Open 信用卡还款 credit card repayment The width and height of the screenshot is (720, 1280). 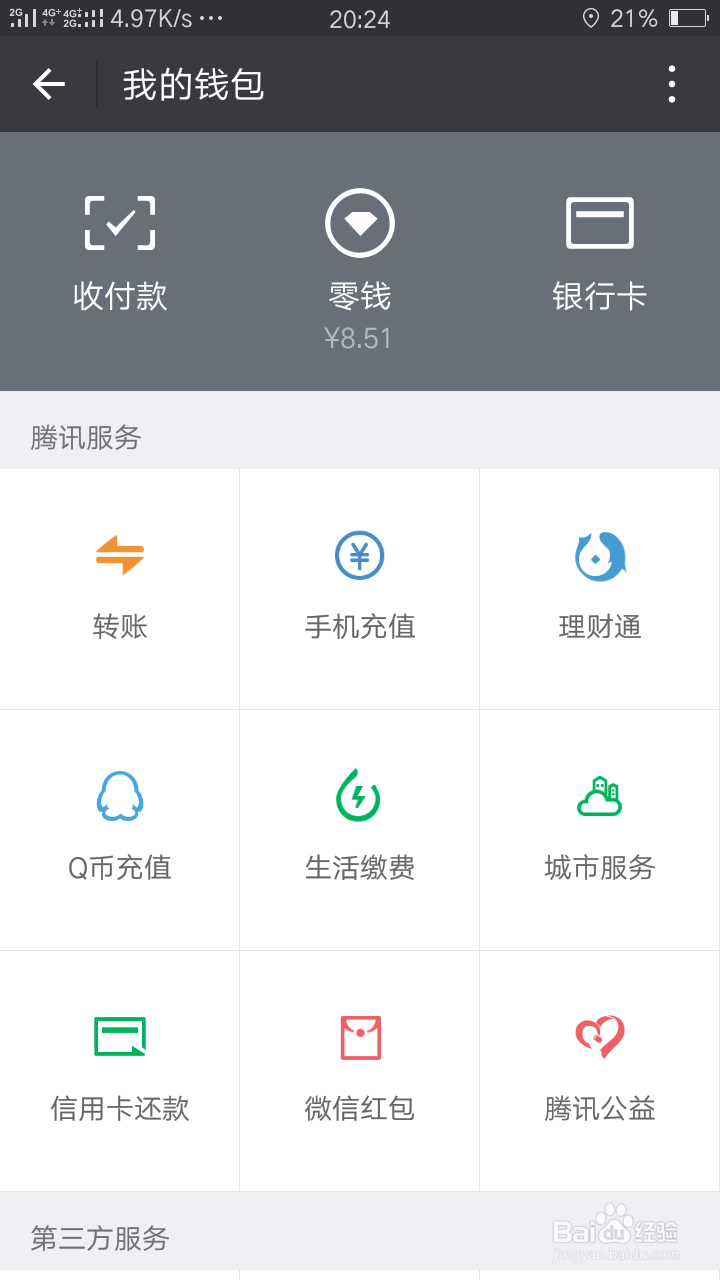[x=119, y=1070]
